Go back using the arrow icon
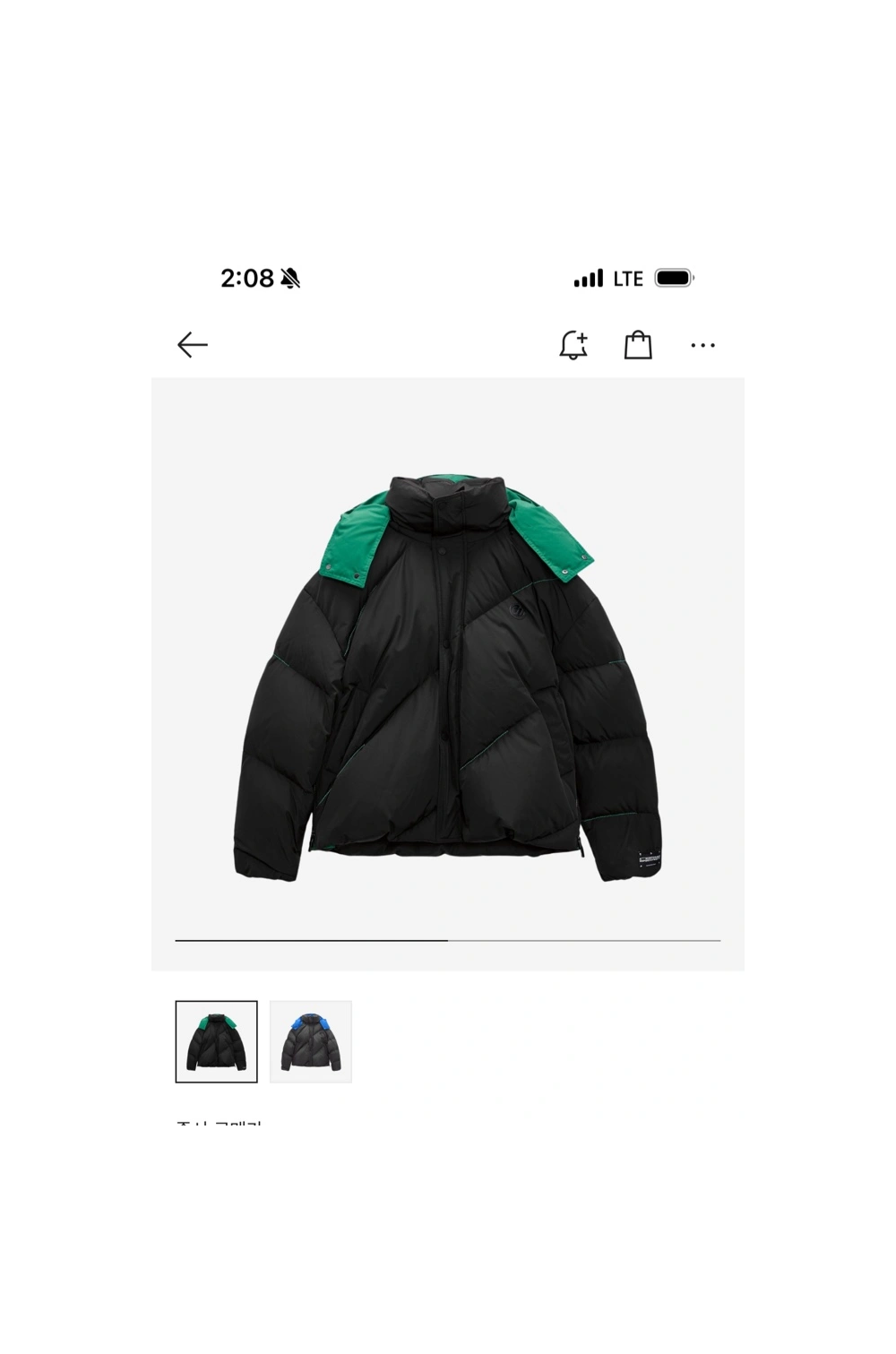Screen dimensions: 896x1354 [x=193, y=345]
